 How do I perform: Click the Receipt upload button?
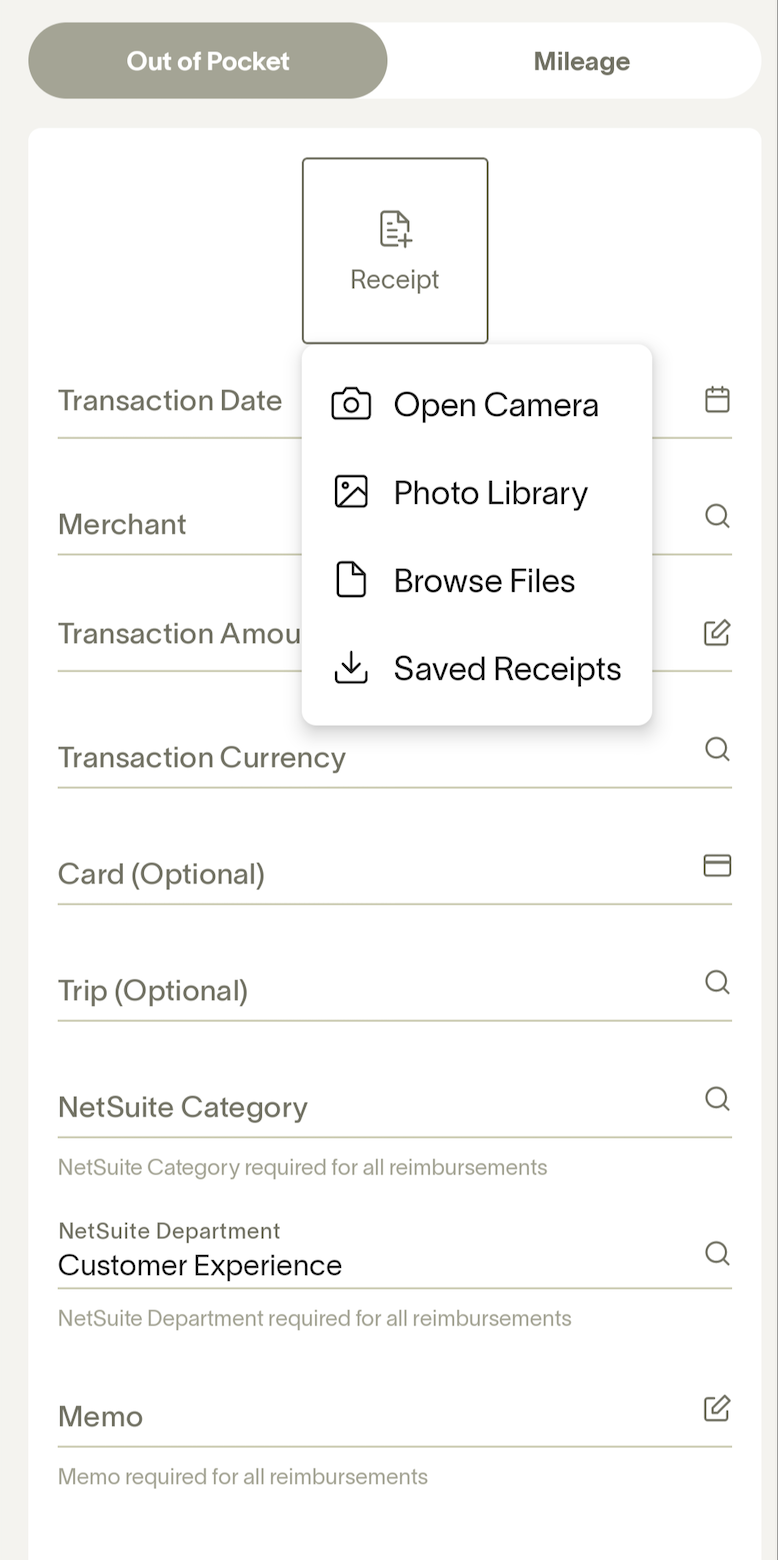coord(395,250)
